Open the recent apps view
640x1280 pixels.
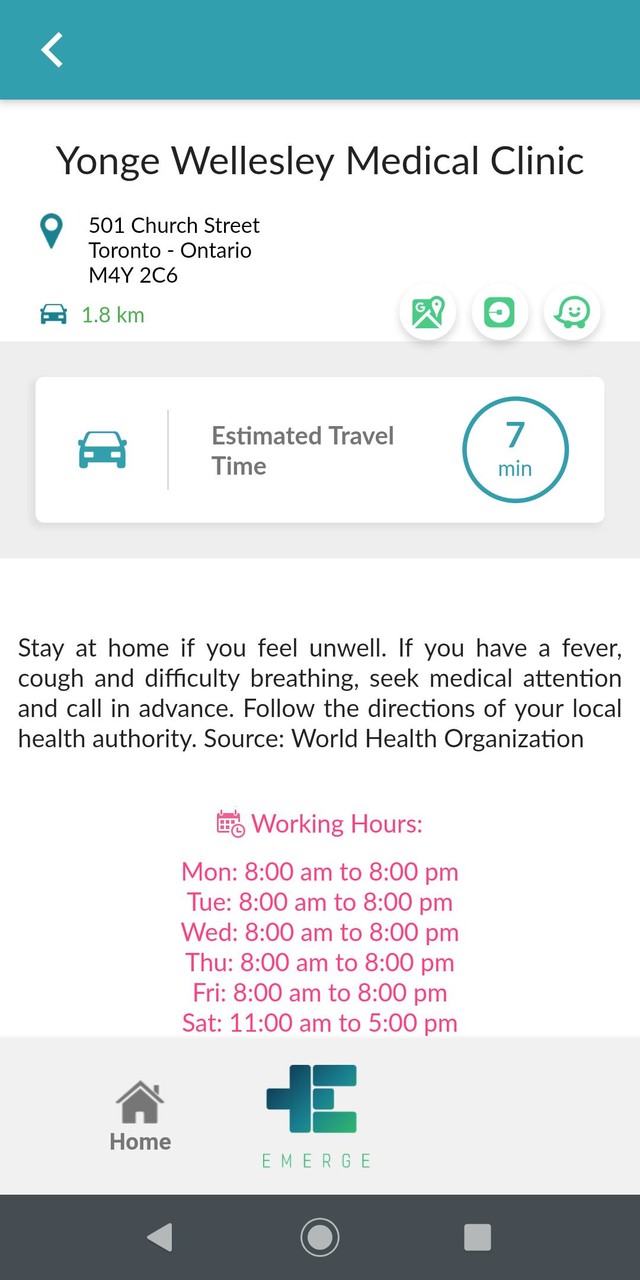[x=477, y=1237]
